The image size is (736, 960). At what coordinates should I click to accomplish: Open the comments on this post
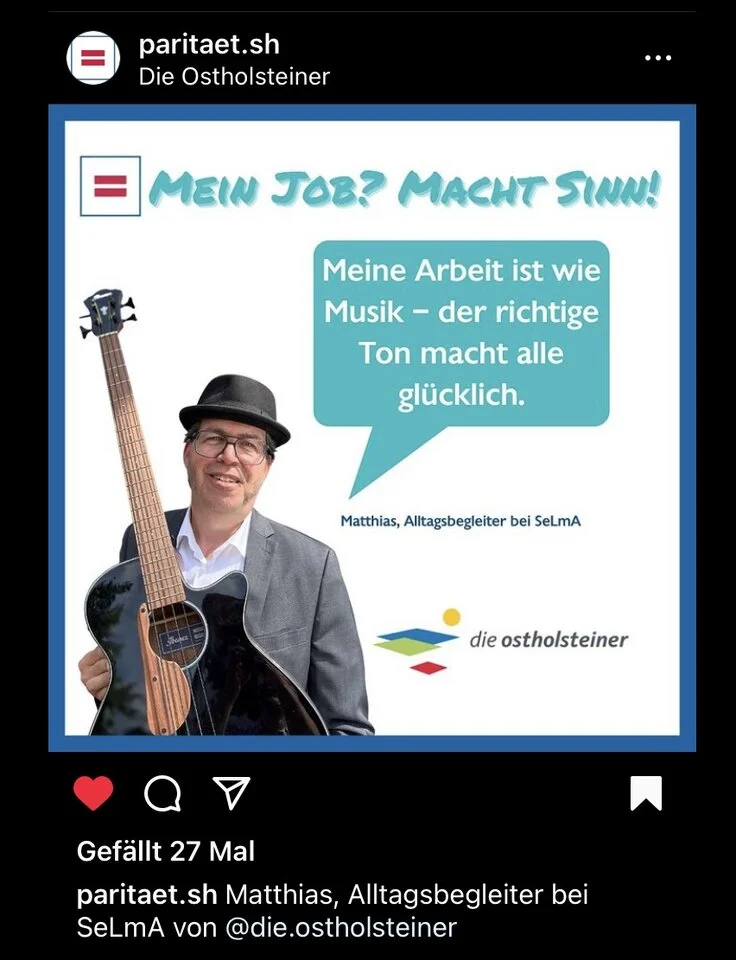pos(162,793)
